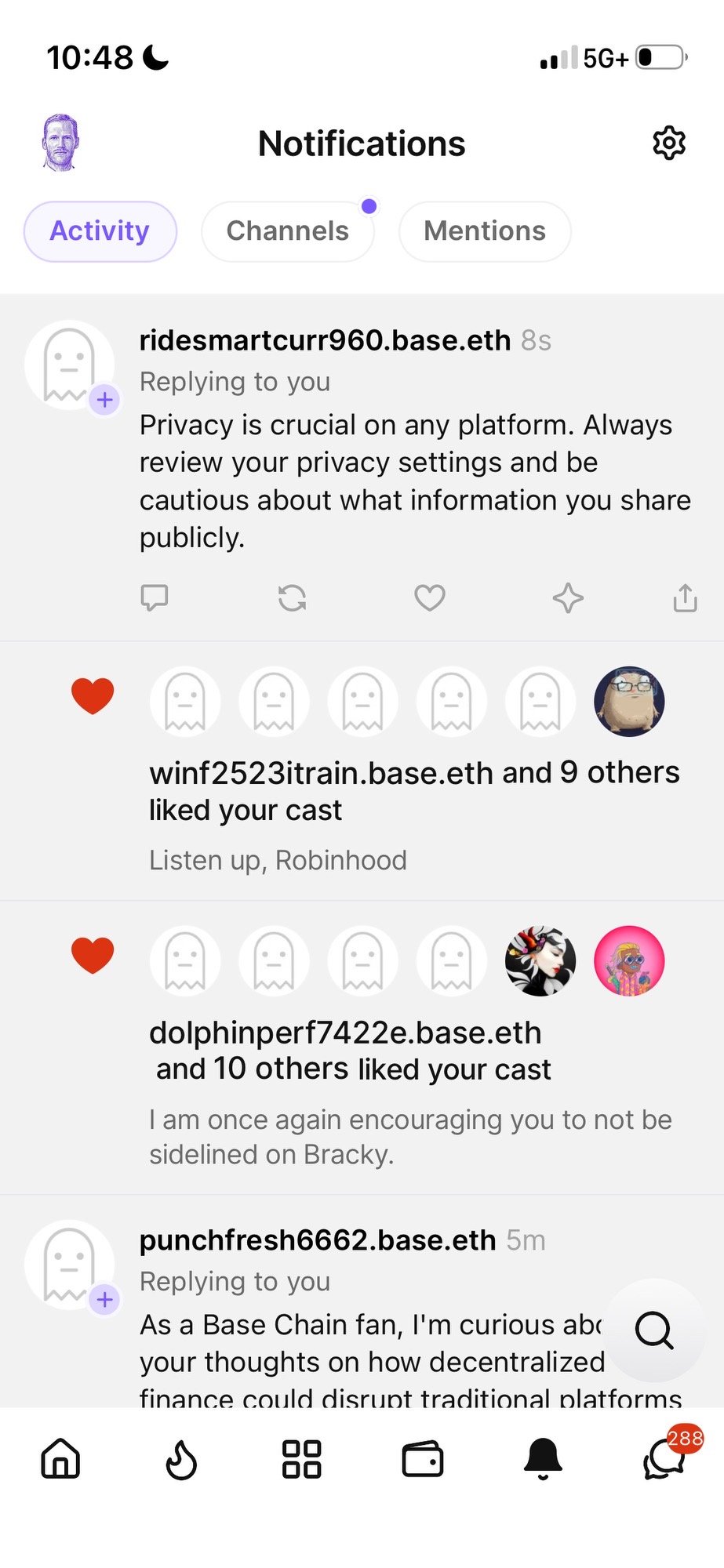The width and height of the screenshot is (724, 1568).
Task: Open direct messages with 288 badge
Action: pos(665,1459)
